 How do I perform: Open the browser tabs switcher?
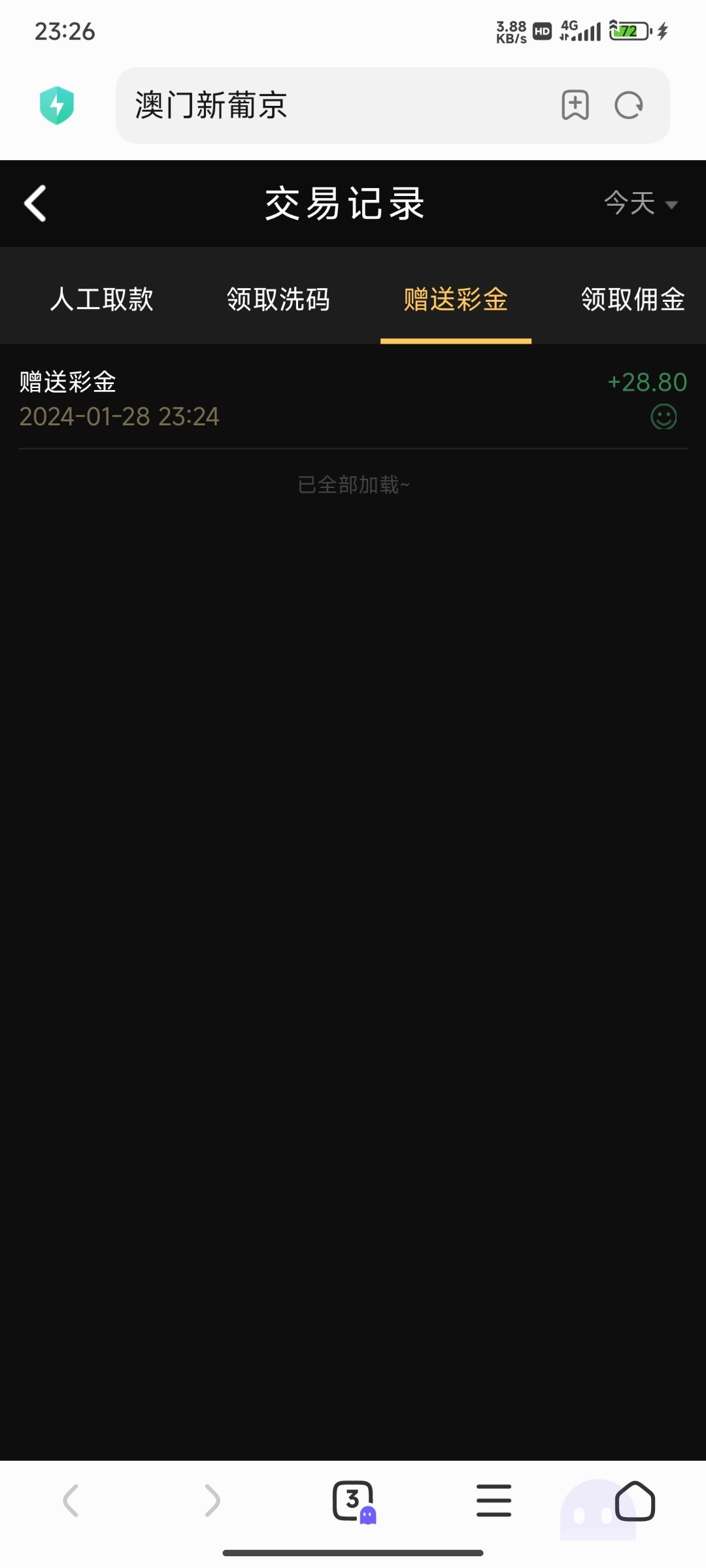pyautogui.click(x=353, y=1500)
